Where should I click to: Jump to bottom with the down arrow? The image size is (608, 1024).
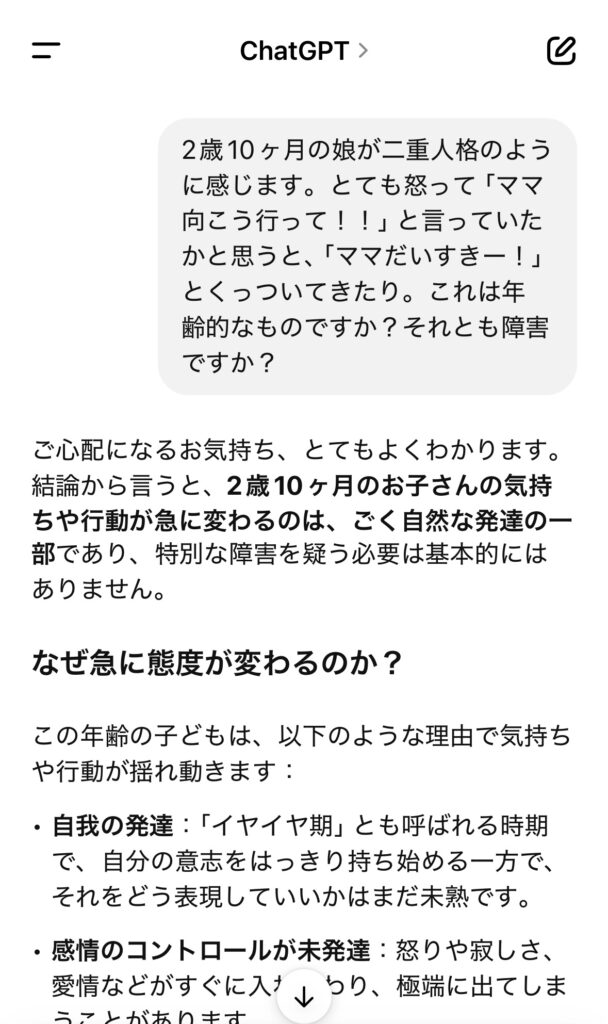tap(305, 997)
